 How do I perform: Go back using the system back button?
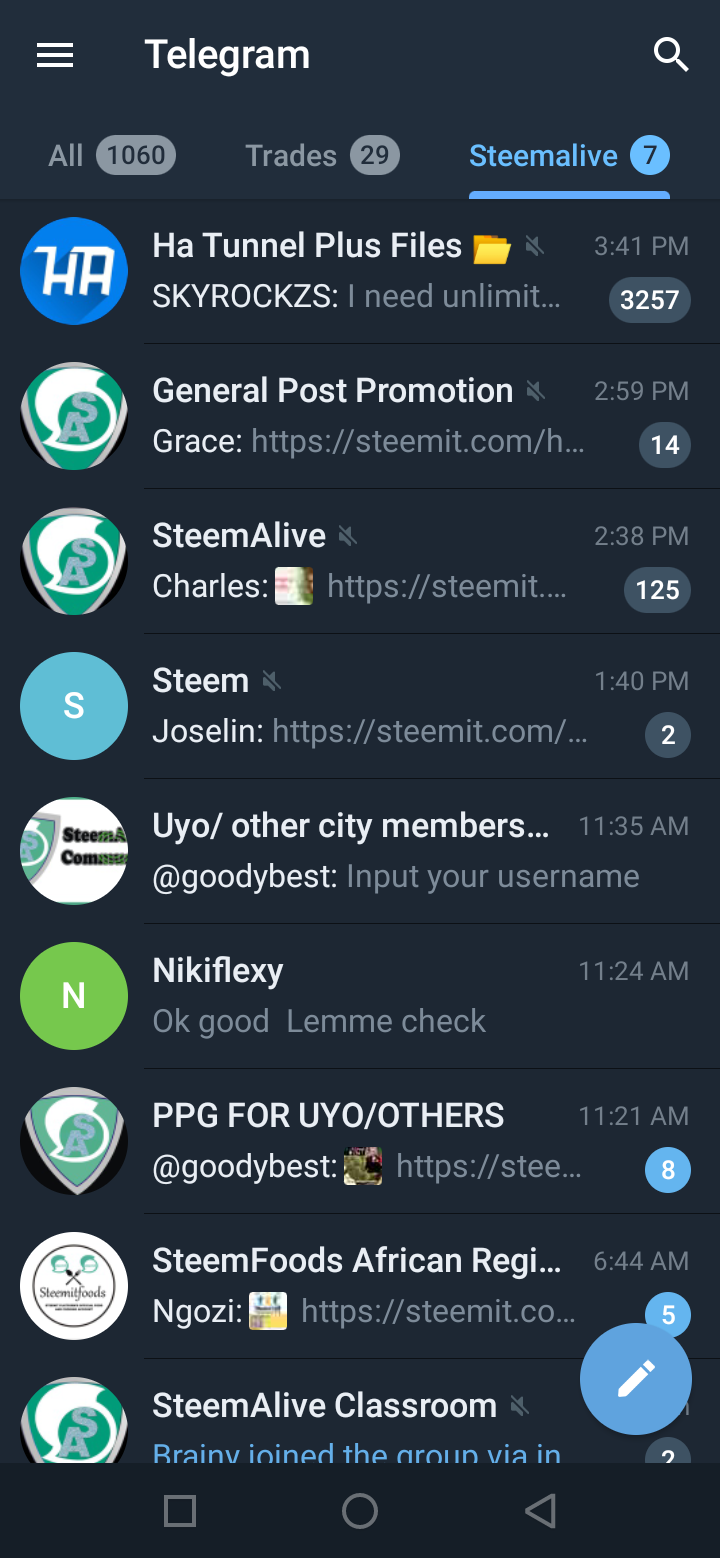540,1511
